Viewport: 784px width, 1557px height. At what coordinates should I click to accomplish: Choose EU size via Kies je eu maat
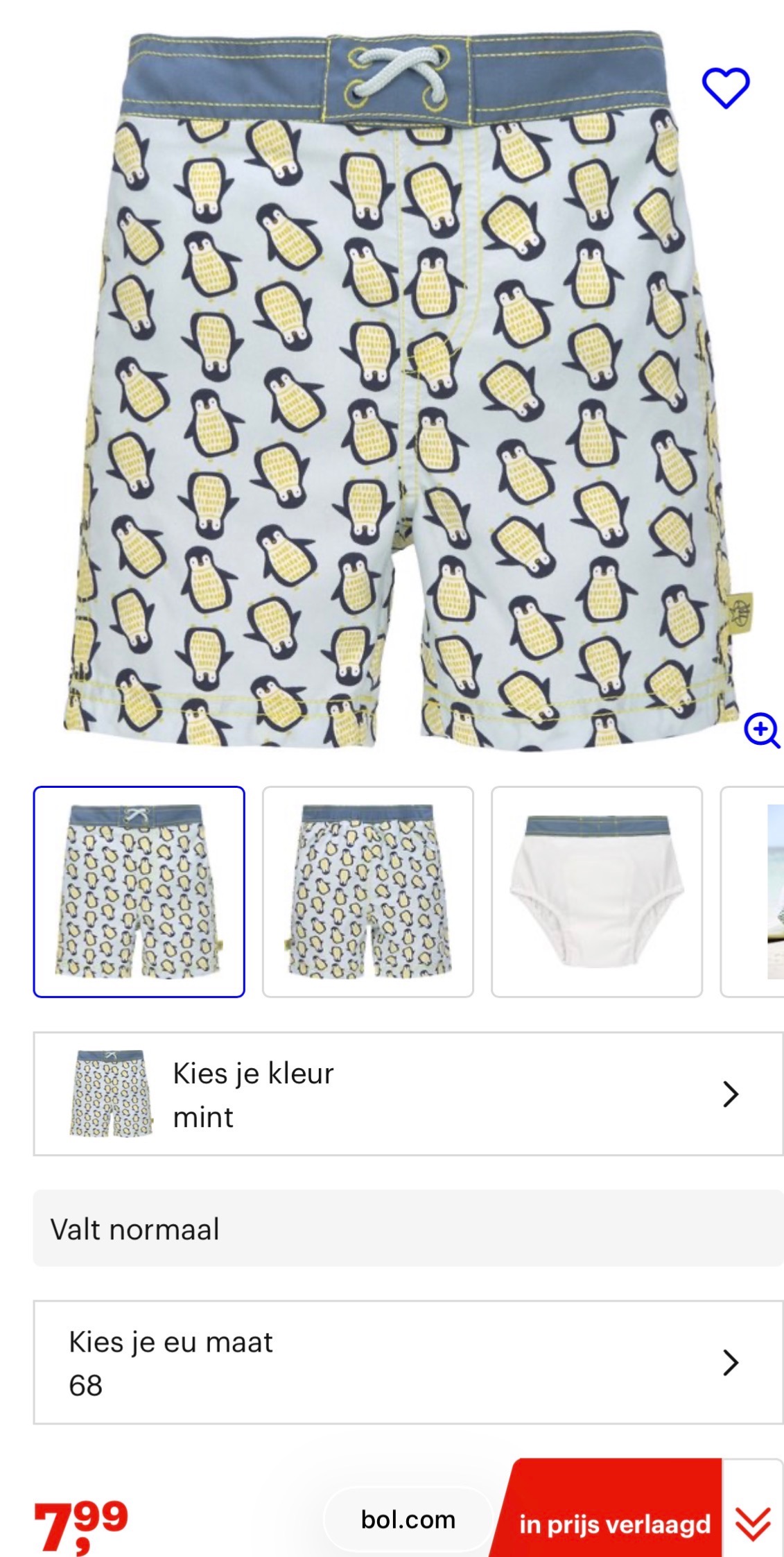[x=408, y=1362]
